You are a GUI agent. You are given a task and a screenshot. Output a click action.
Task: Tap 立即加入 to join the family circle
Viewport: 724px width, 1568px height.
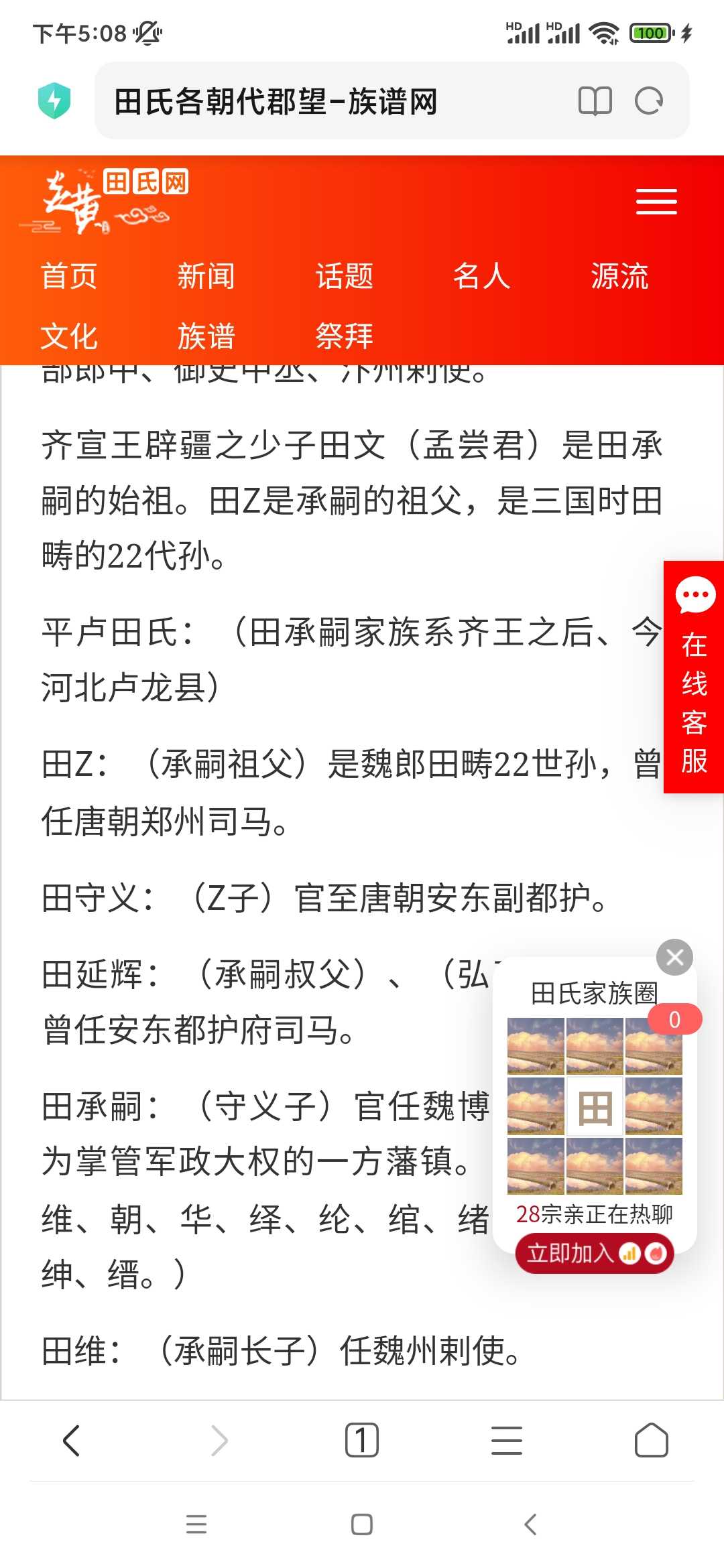click(594, 1252)
